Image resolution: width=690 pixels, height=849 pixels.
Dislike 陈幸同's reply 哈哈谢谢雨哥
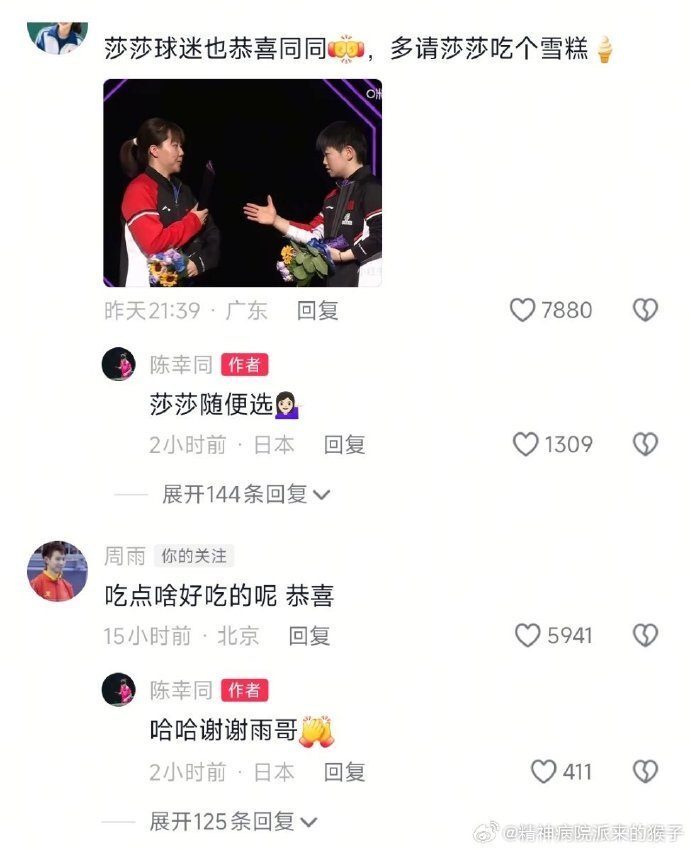645,771
